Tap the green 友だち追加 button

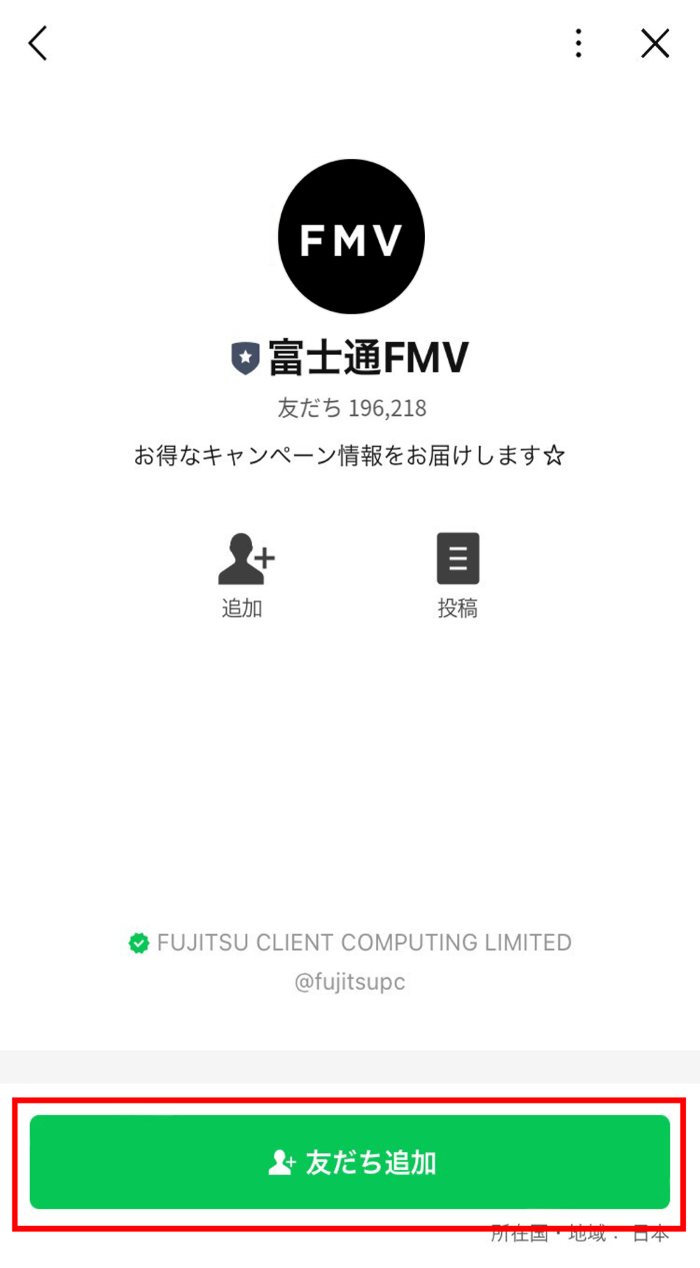[350, 1162]
